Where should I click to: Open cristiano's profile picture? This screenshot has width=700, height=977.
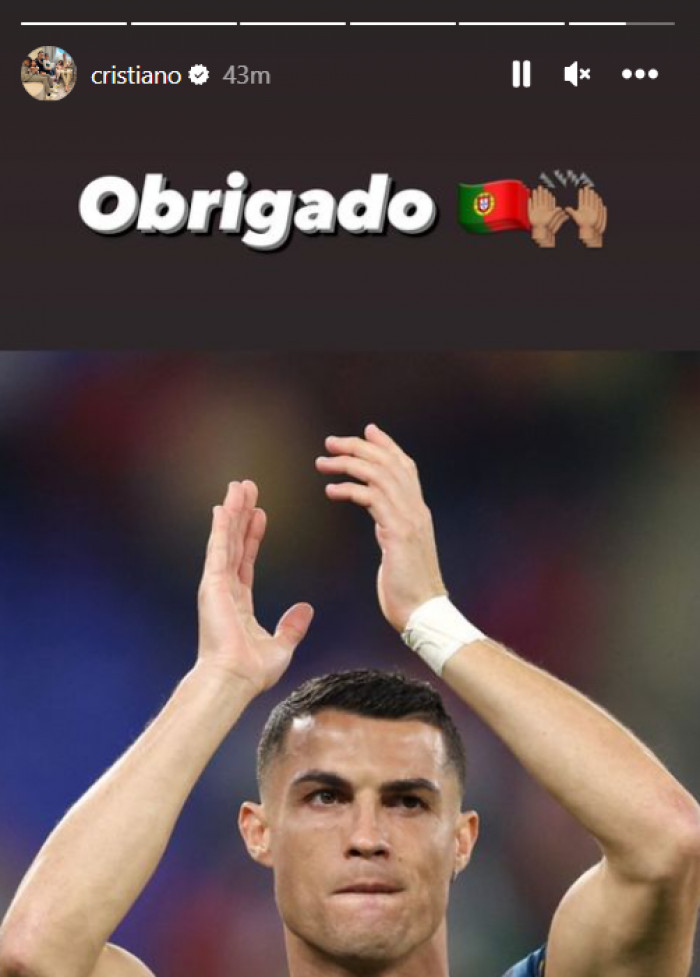click(x=48, y=74)
